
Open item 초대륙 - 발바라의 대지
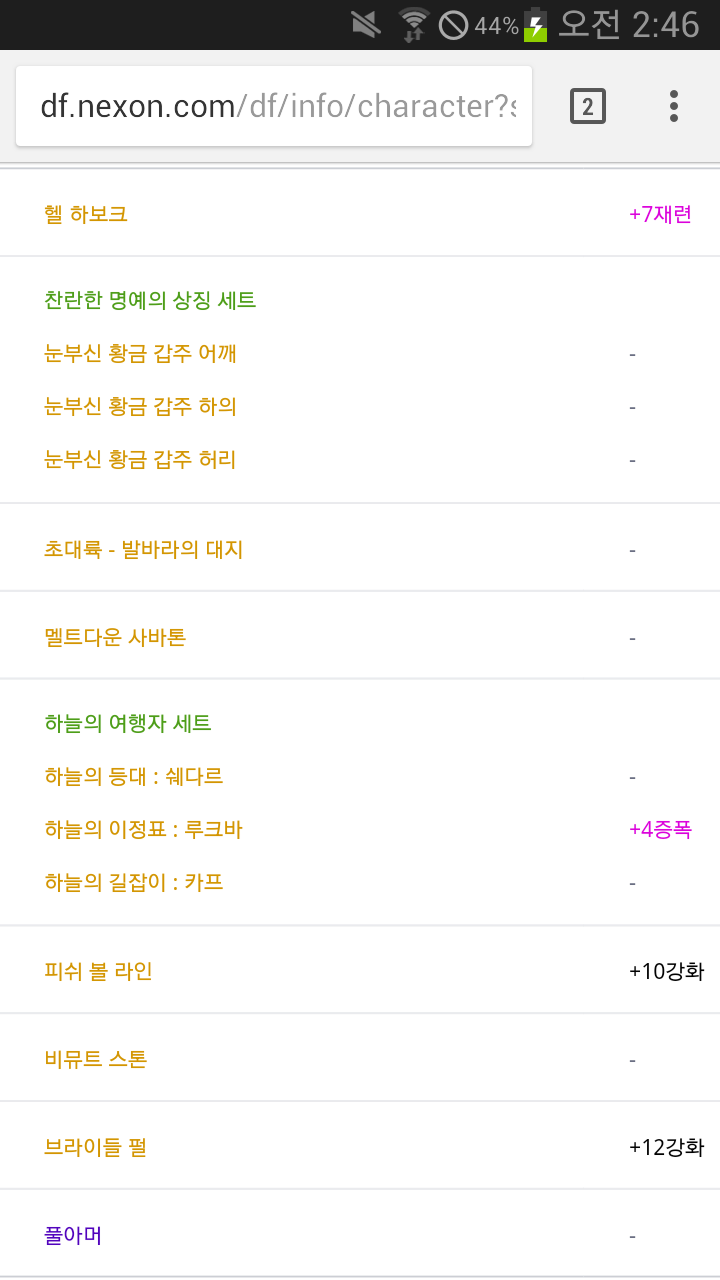click(144, 549)
